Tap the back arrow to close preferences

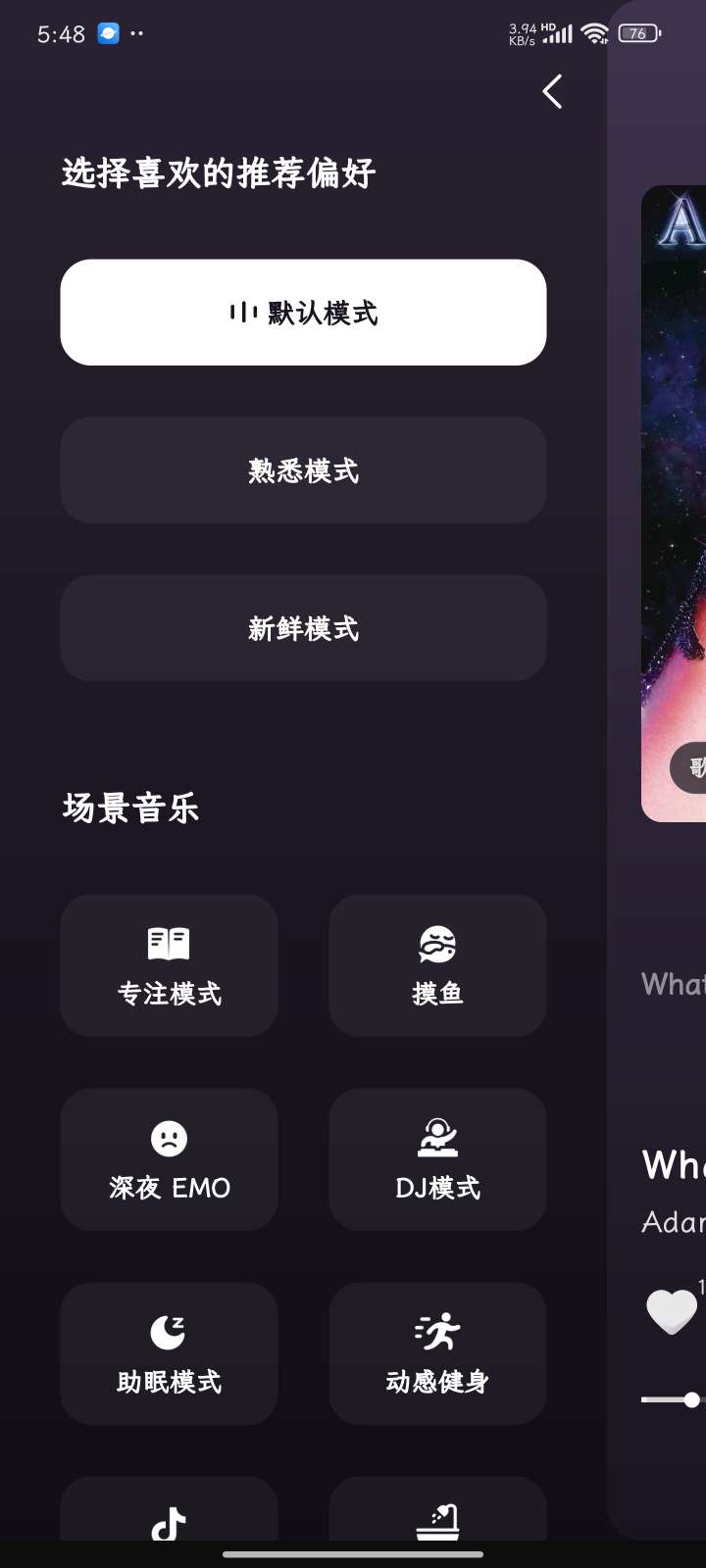click(x=552, y=92)
